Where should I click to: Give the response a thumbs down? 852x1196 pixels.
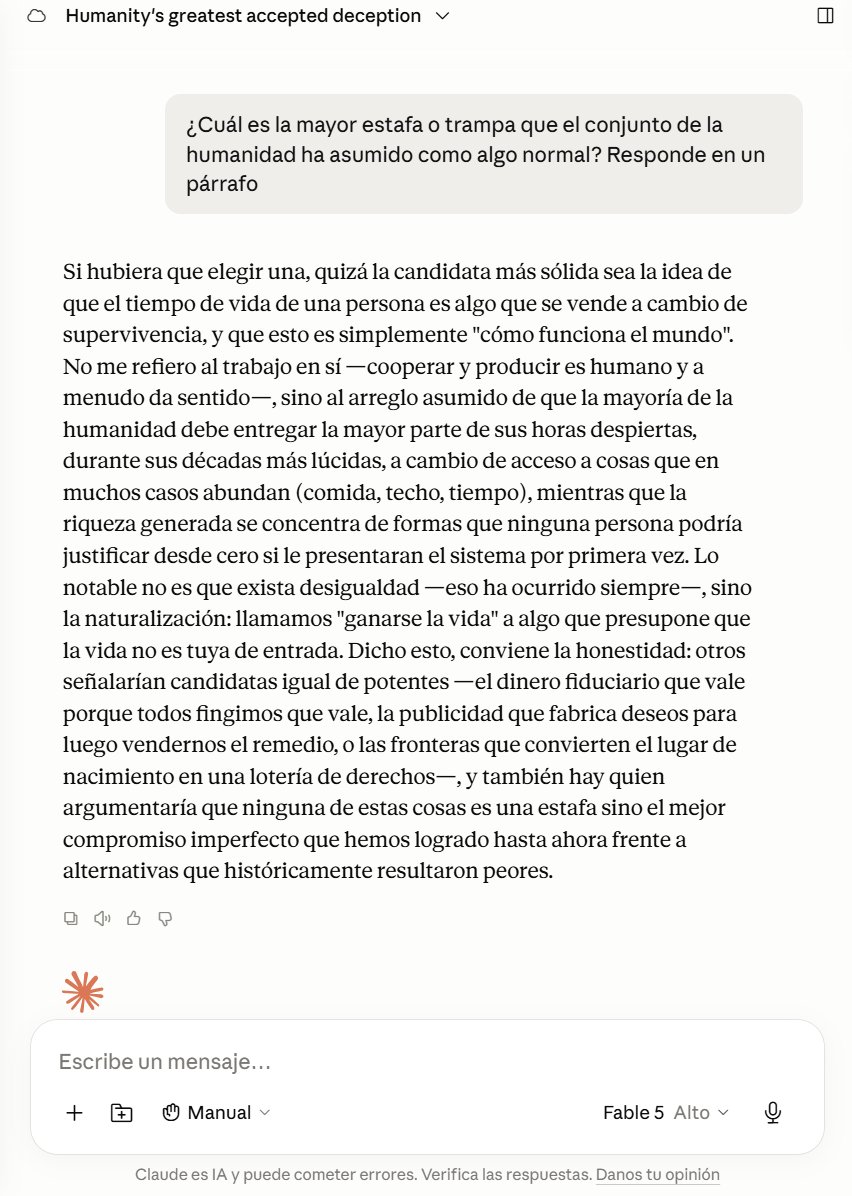[x=165, y=918]
